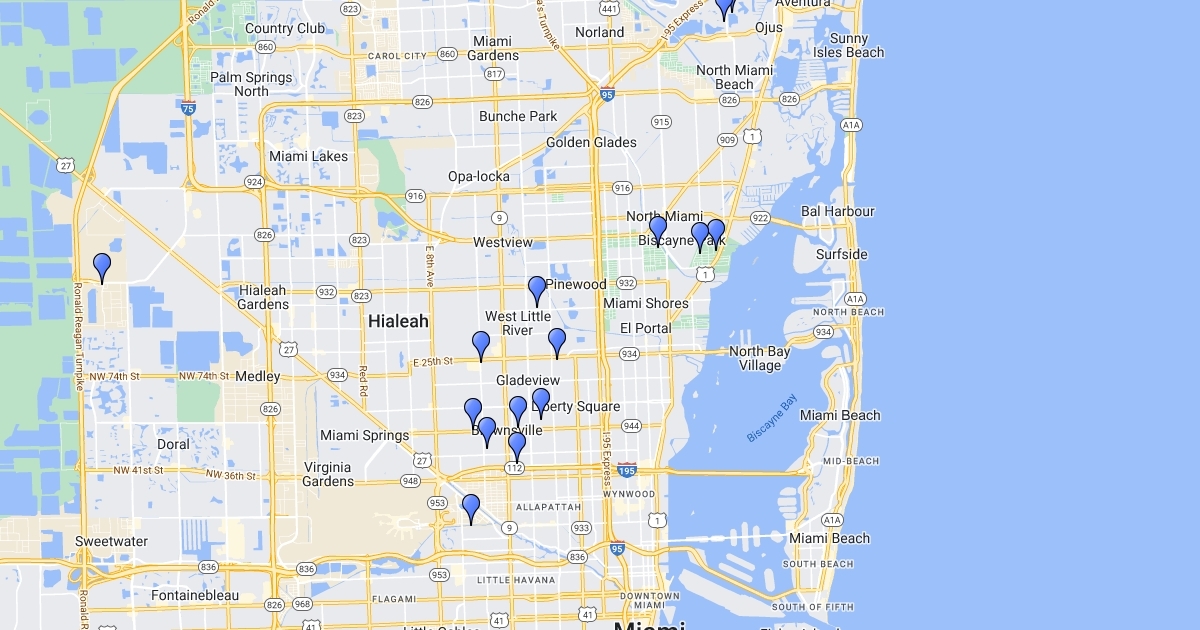This screenshot has width=1200, height=630.
Task: Open the pin east of West Little River
Action: point(557,342)
